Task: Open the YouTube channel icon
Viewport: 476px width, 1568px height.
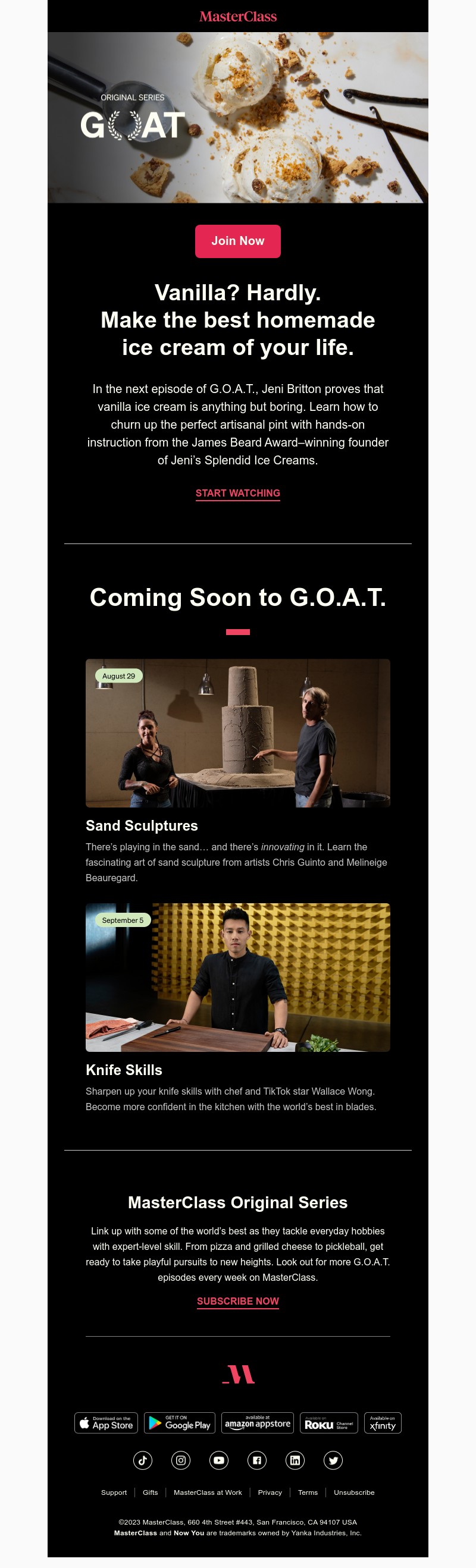Action: coord(219,1460)
